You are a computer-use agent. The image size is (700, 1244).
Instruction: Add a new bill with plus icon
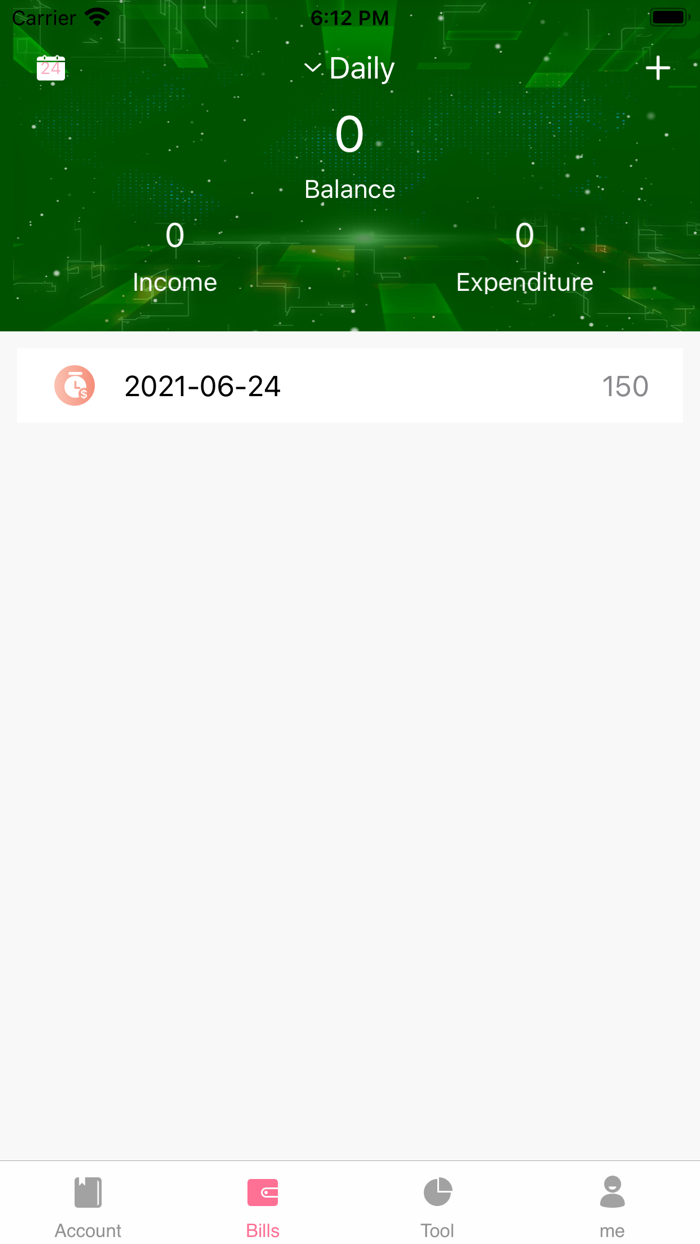pyautogui.click(x=657, y=68)
